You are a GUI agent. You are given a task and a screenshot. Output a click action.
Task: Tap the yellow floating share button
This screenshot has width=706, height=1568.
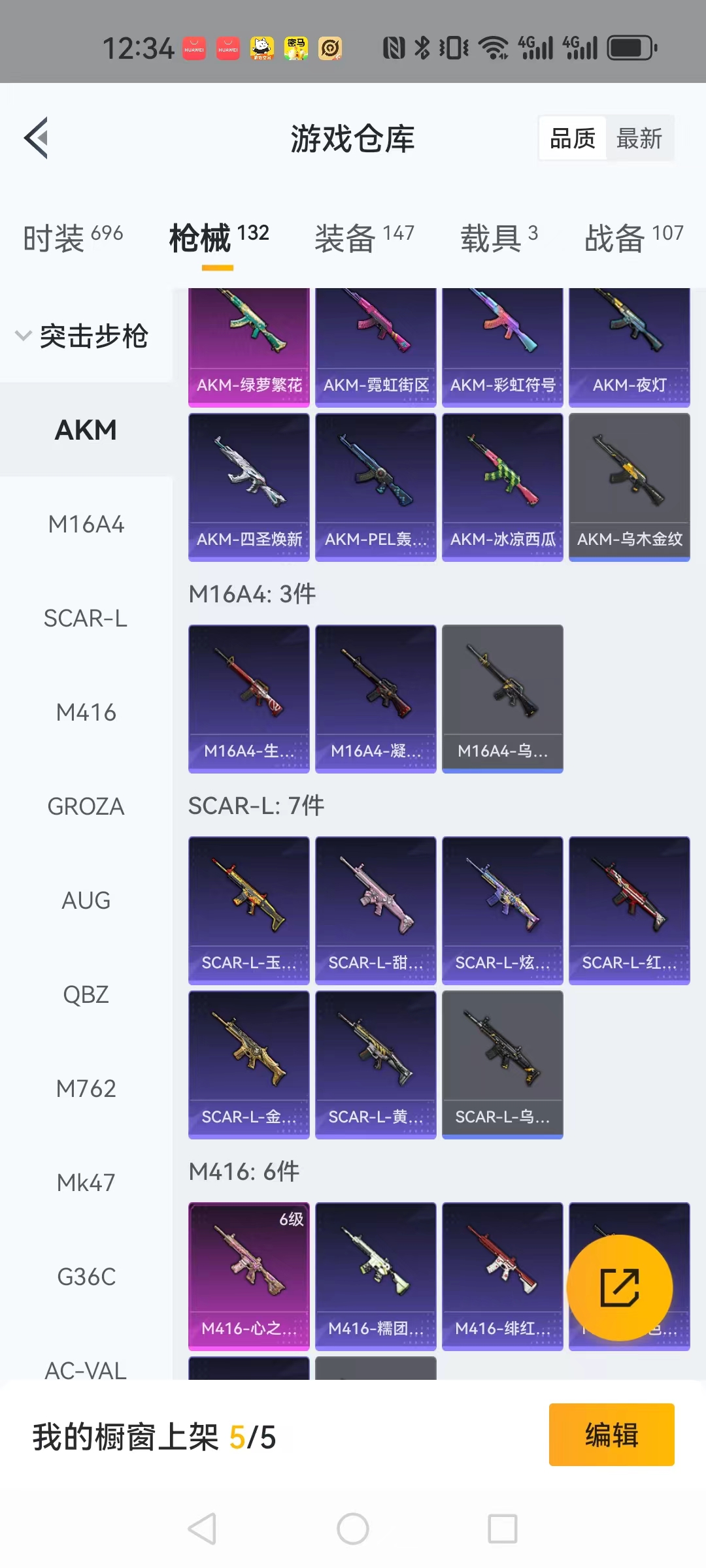point(619,1288)
